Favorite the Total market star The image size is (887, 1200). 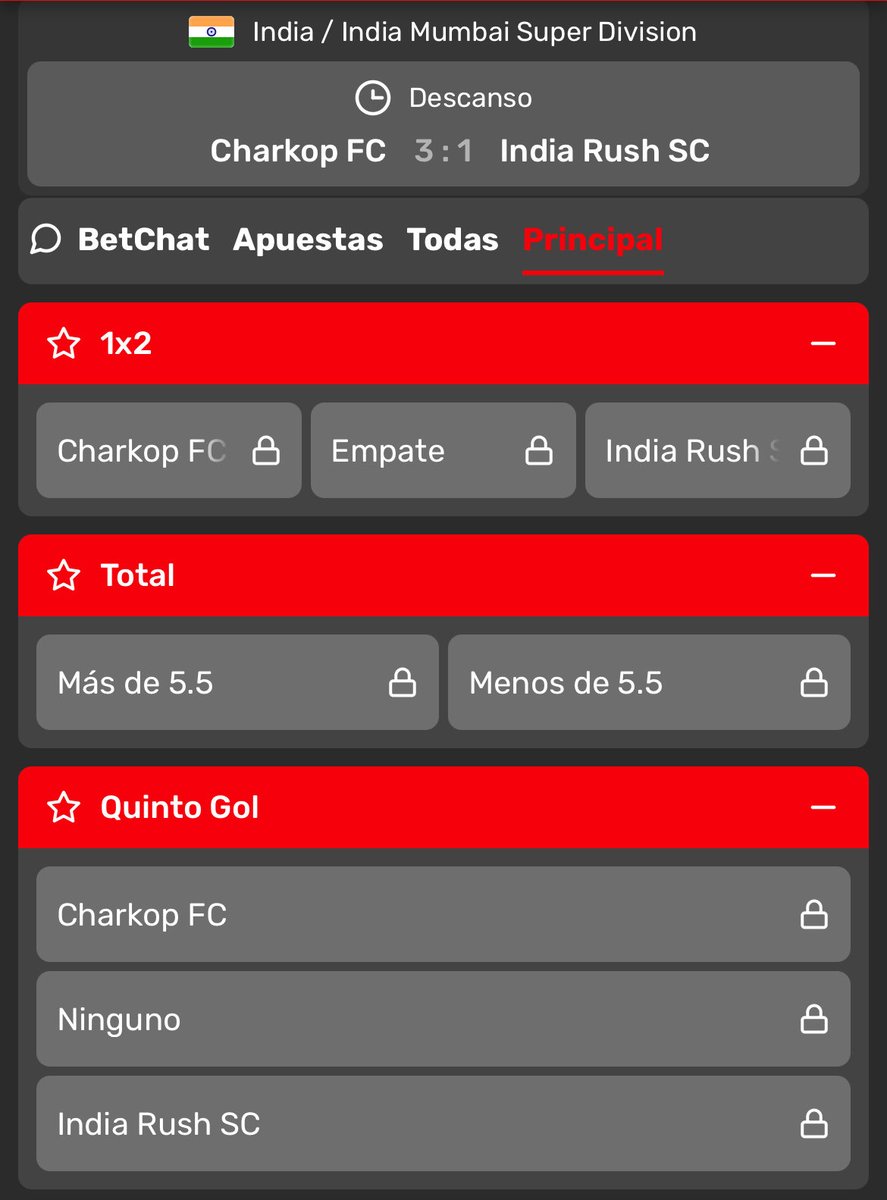tap(64, 576)
